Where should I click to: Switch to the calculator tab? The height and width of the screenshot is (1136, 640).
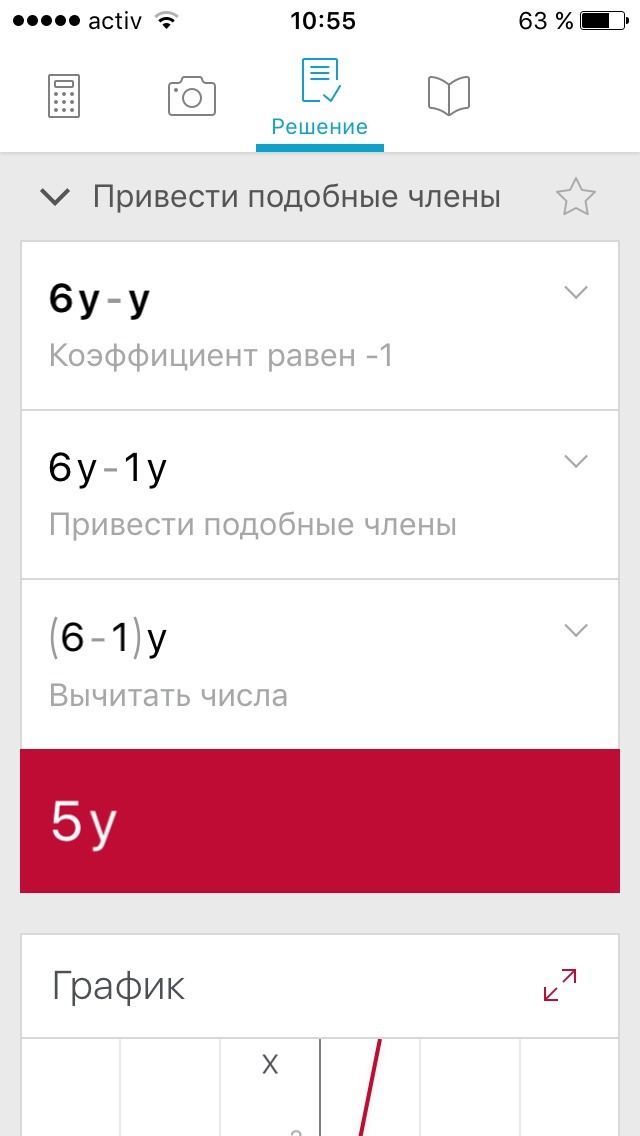(x=63, y=97)
